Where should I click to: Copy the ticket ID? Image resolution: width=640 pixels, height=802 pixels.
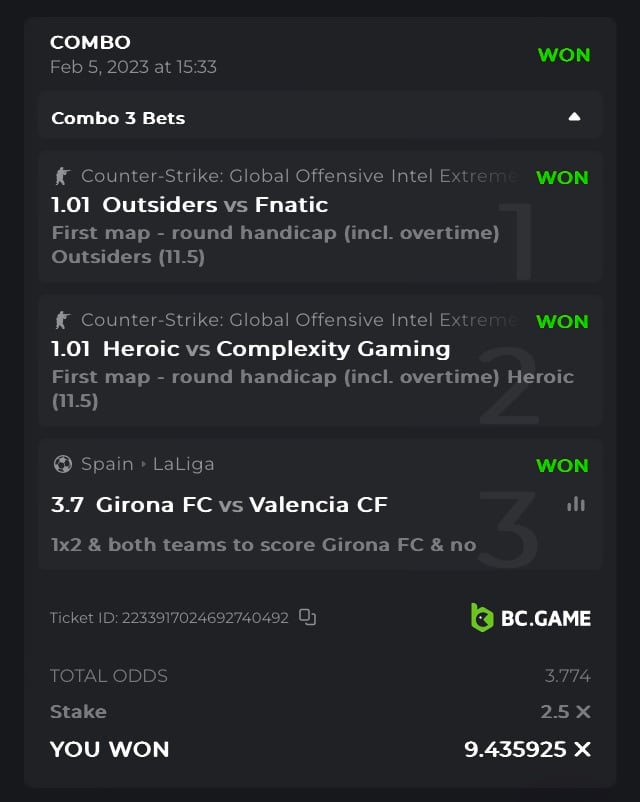pos(308,618)
